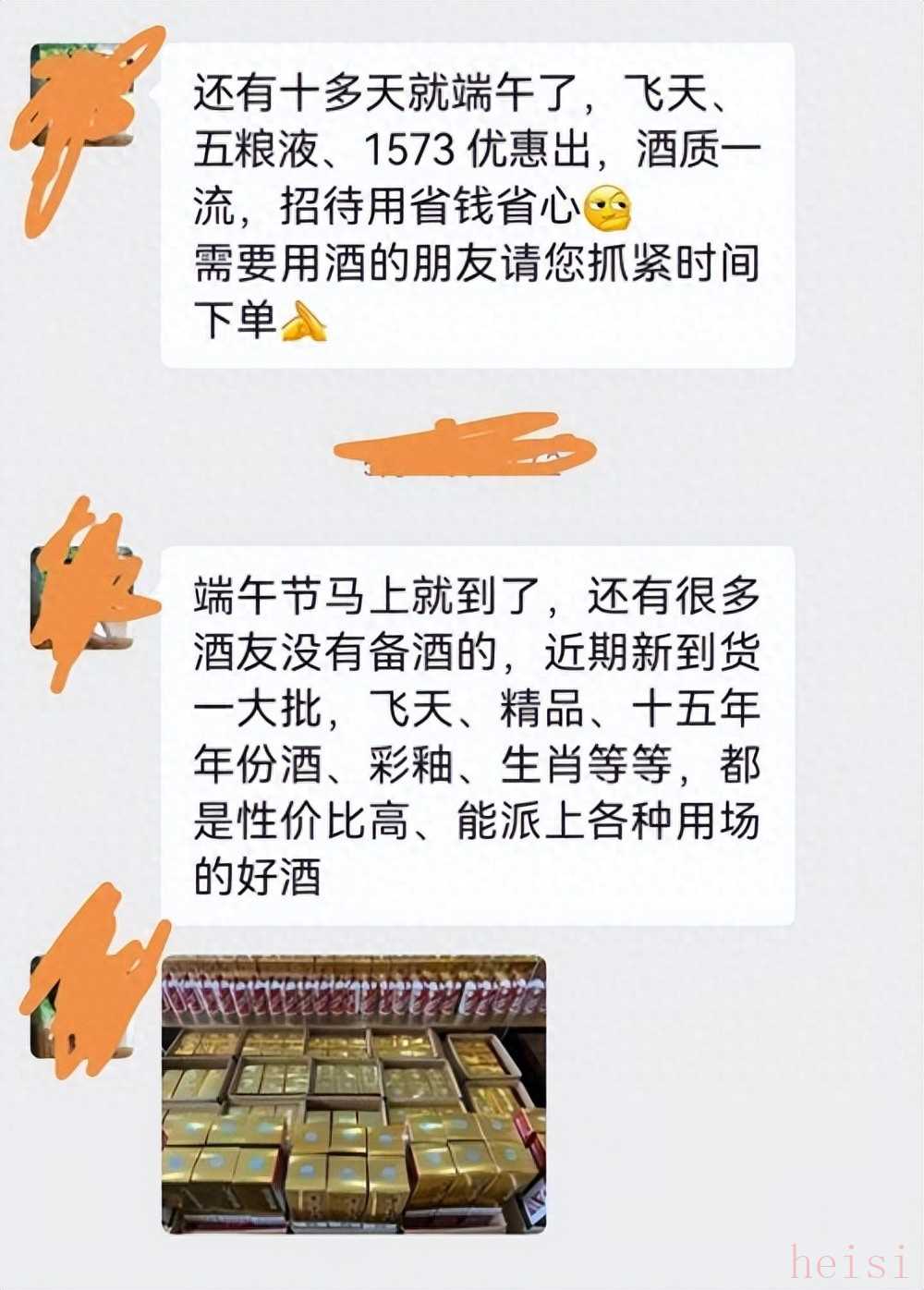Open sender avatar beside the 还有十多天就端午了 message

coord(81,95)
